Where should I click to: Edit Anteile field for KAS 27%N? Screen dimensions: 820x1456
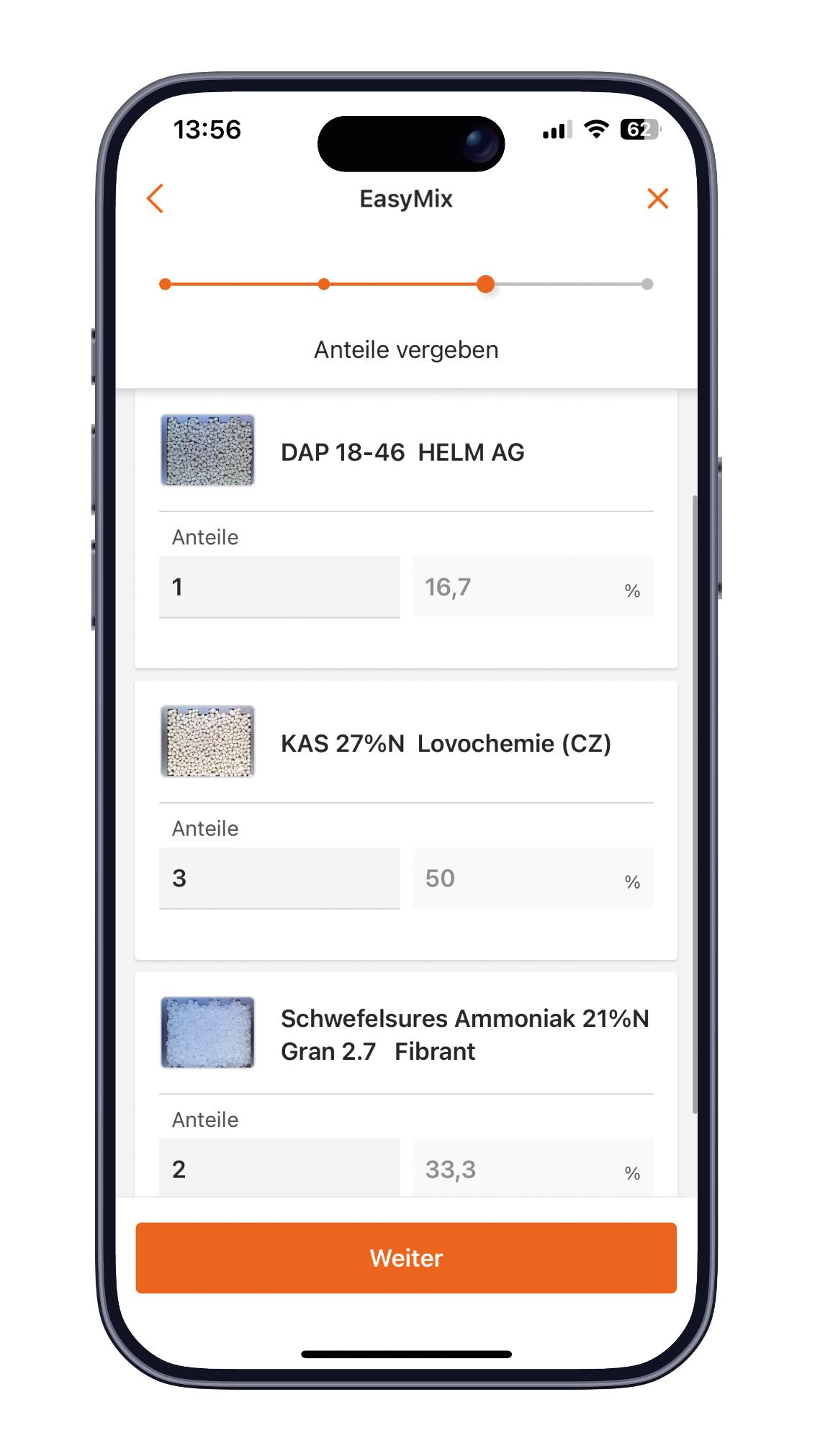[279, 878]
